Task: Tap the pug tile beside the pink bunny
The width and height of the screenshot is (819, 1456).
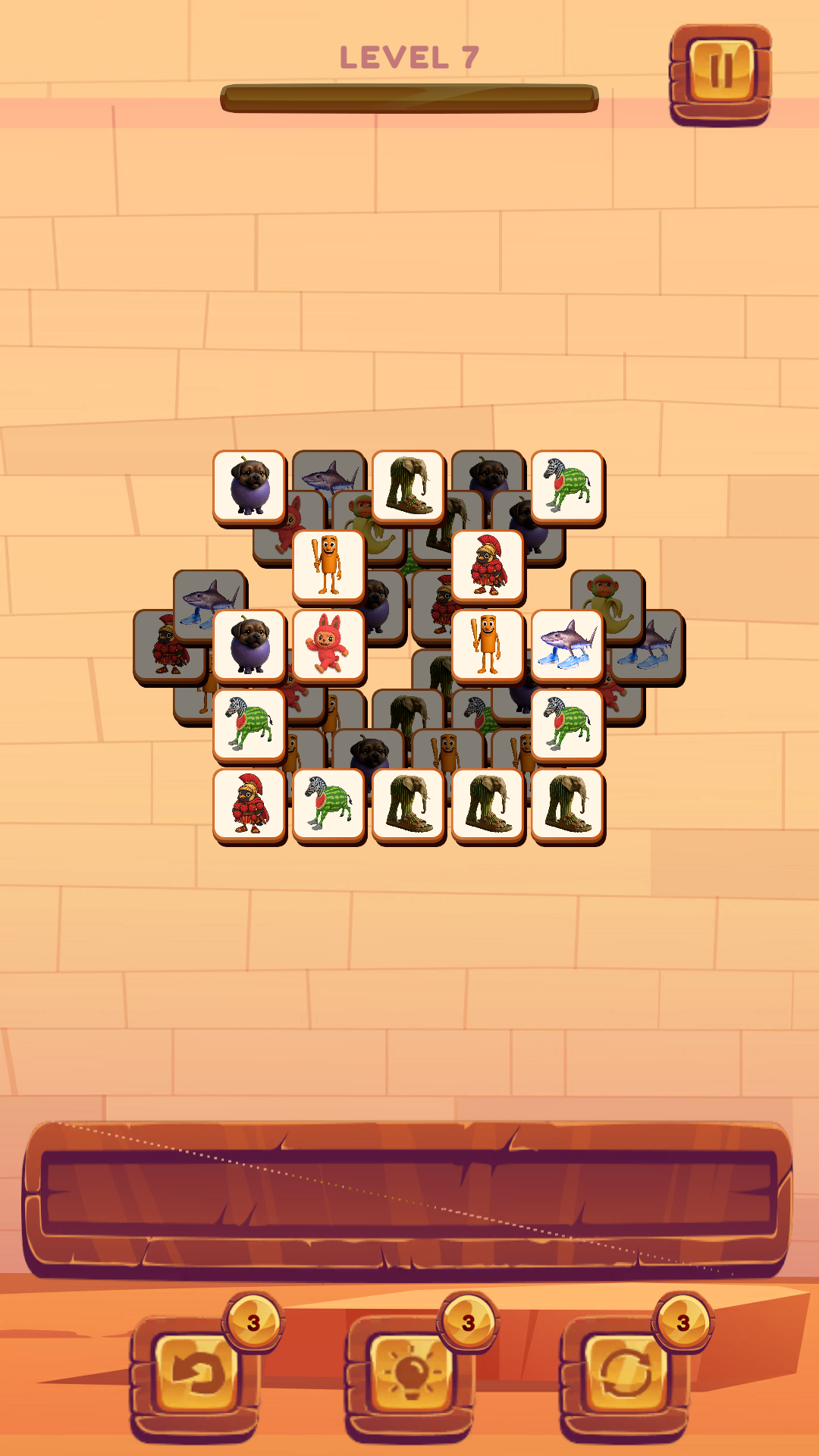Action: coord(249,645)
